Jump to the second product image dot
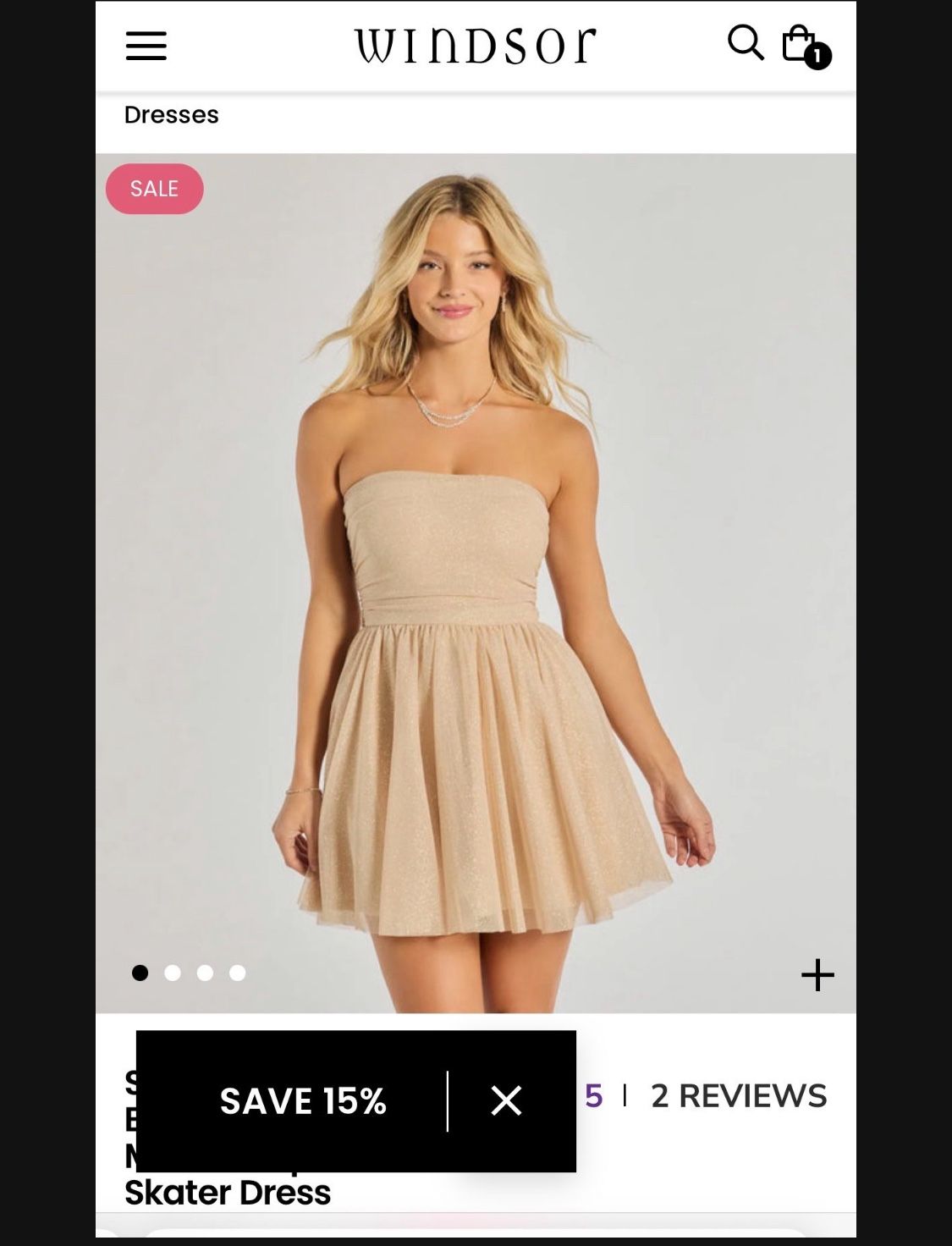The width and height of the screenshot is (952, 1246). [x=173, y=973]
